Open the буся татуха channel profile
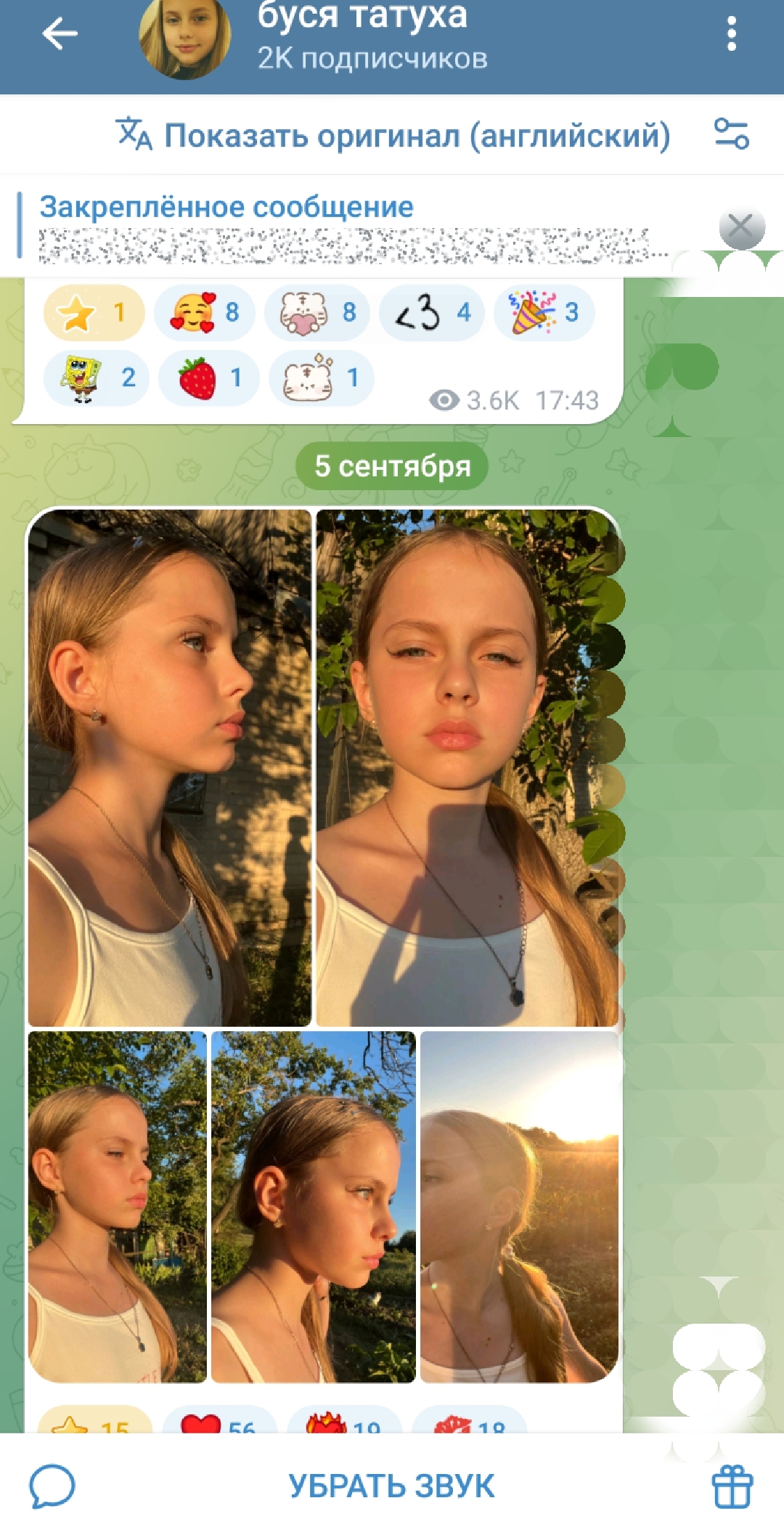 [362, 35]
